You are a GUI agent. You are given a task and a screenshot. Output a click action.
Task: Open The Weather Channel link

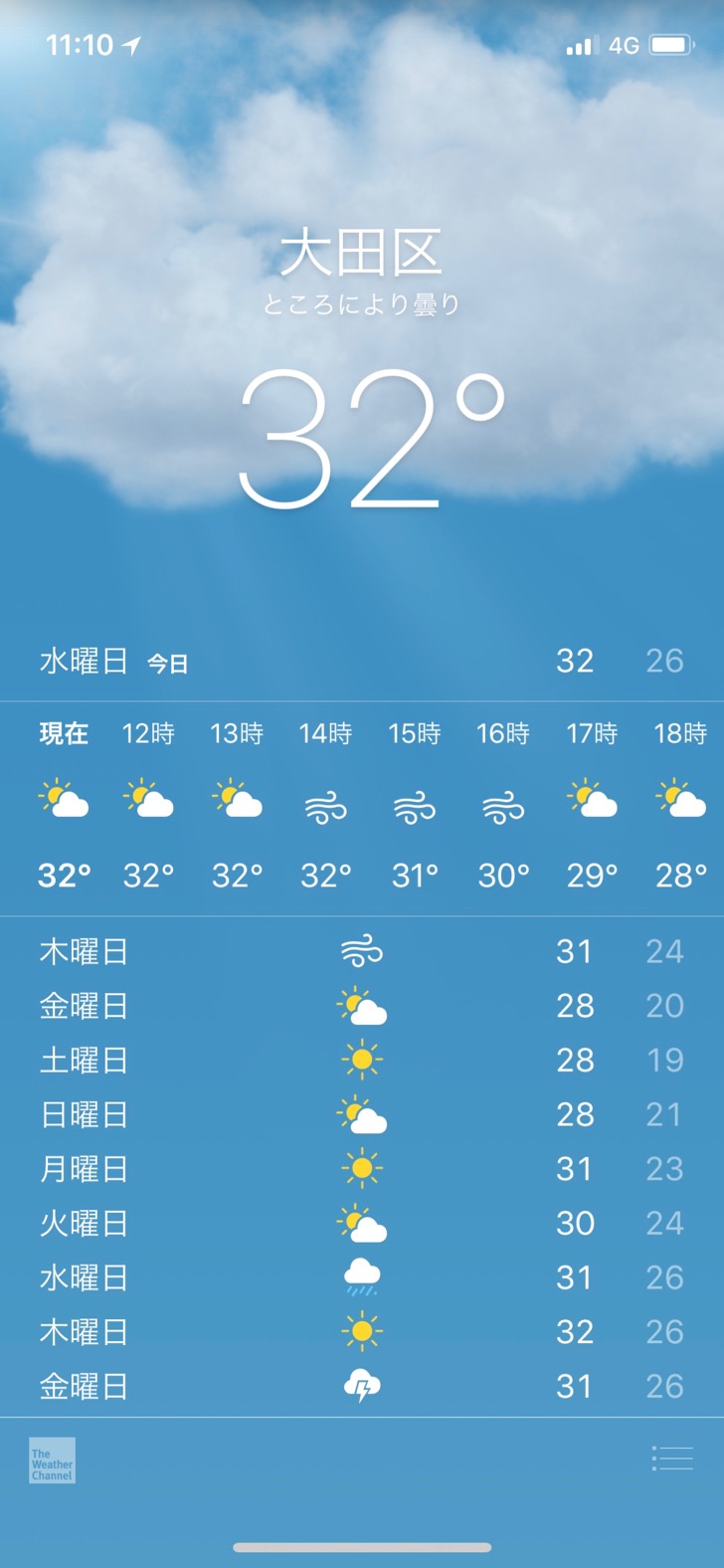(x=52, y=1461)
